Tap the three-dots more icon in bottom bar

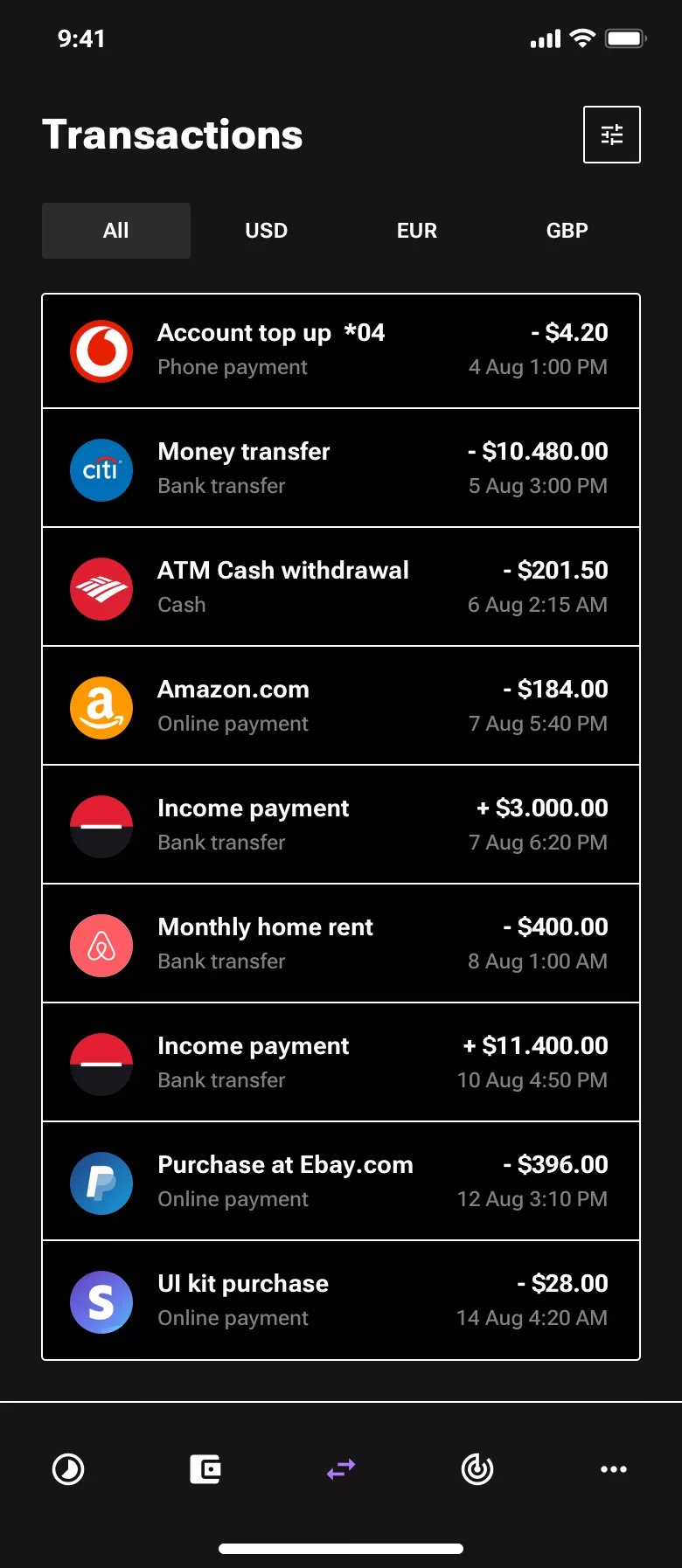(x=614, y=1469)
